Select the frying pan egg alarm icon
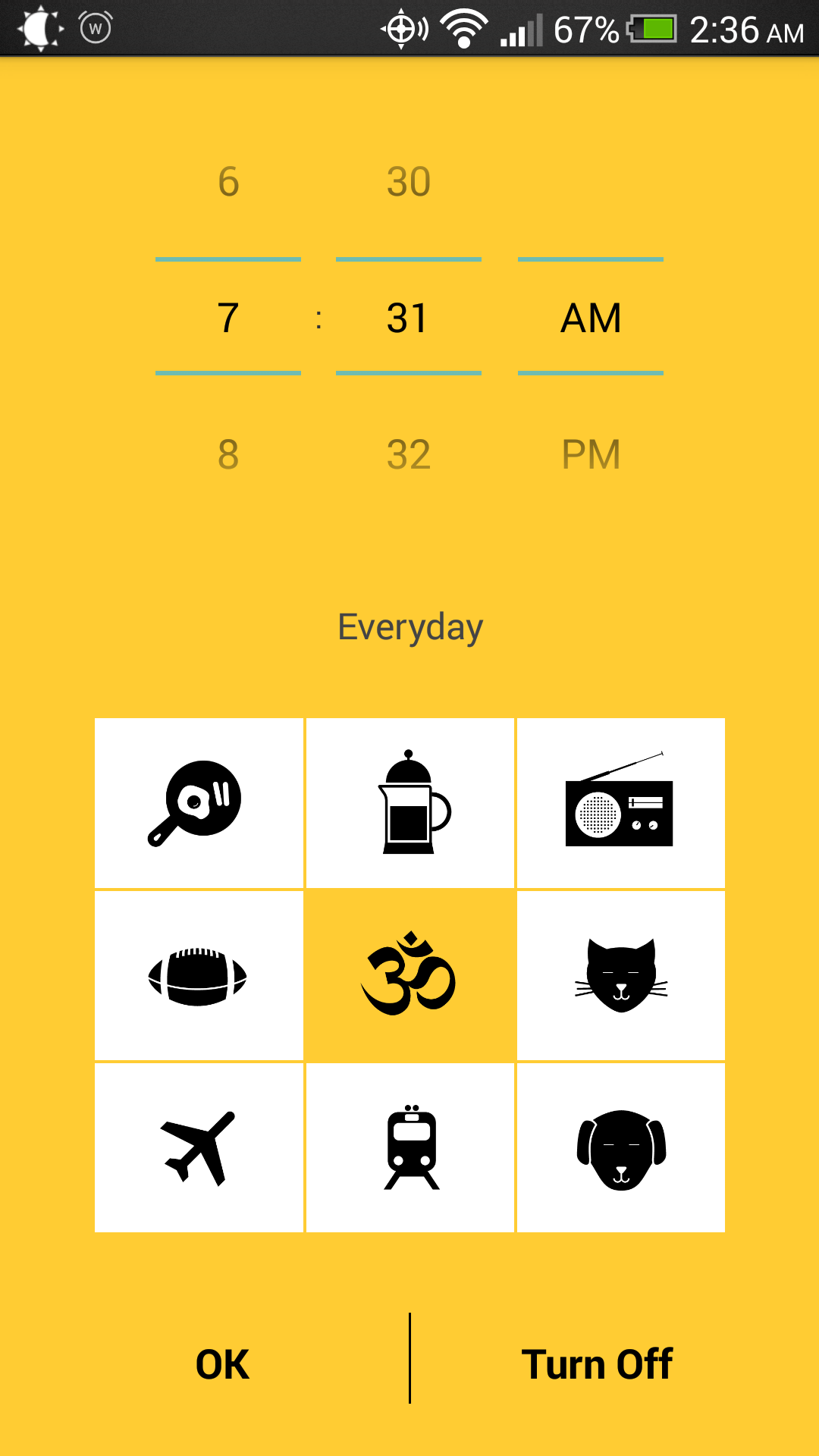 [x=199, y=802]
